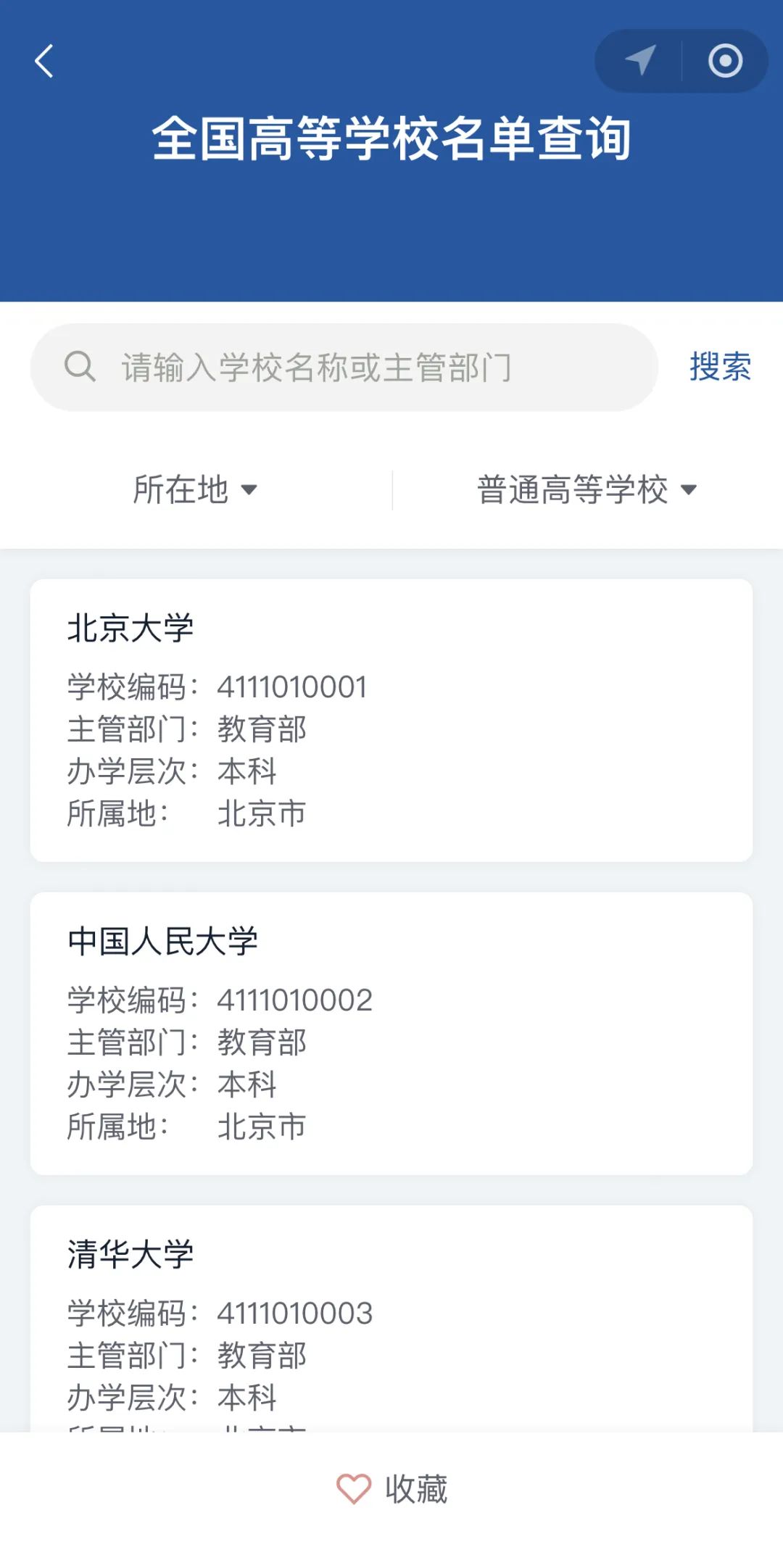Screen dimensions: 783x1568
Task: View details for 中国人民大学
Action: coord(391,1033)
